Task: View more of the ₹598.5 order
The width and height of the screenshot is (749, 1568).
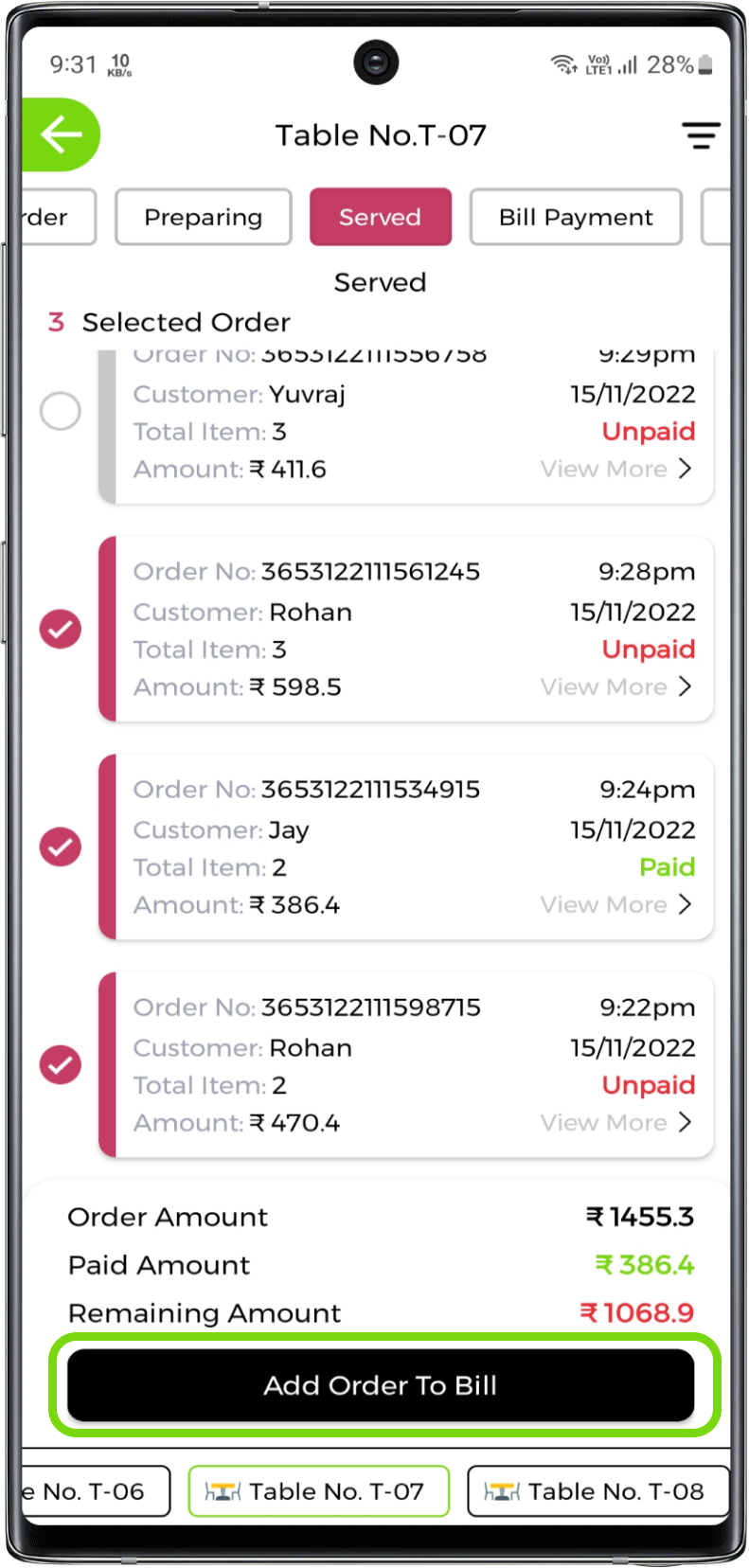Action: (615, 686)
